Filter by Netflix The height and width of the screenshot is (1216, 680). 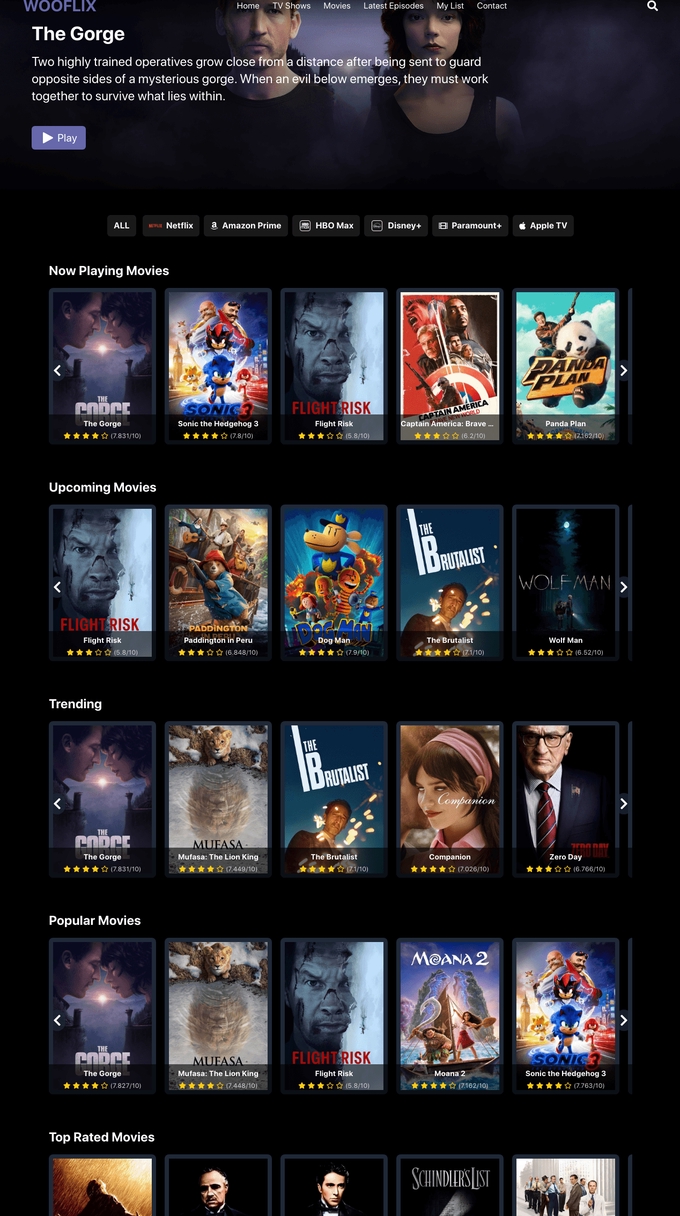171,226
